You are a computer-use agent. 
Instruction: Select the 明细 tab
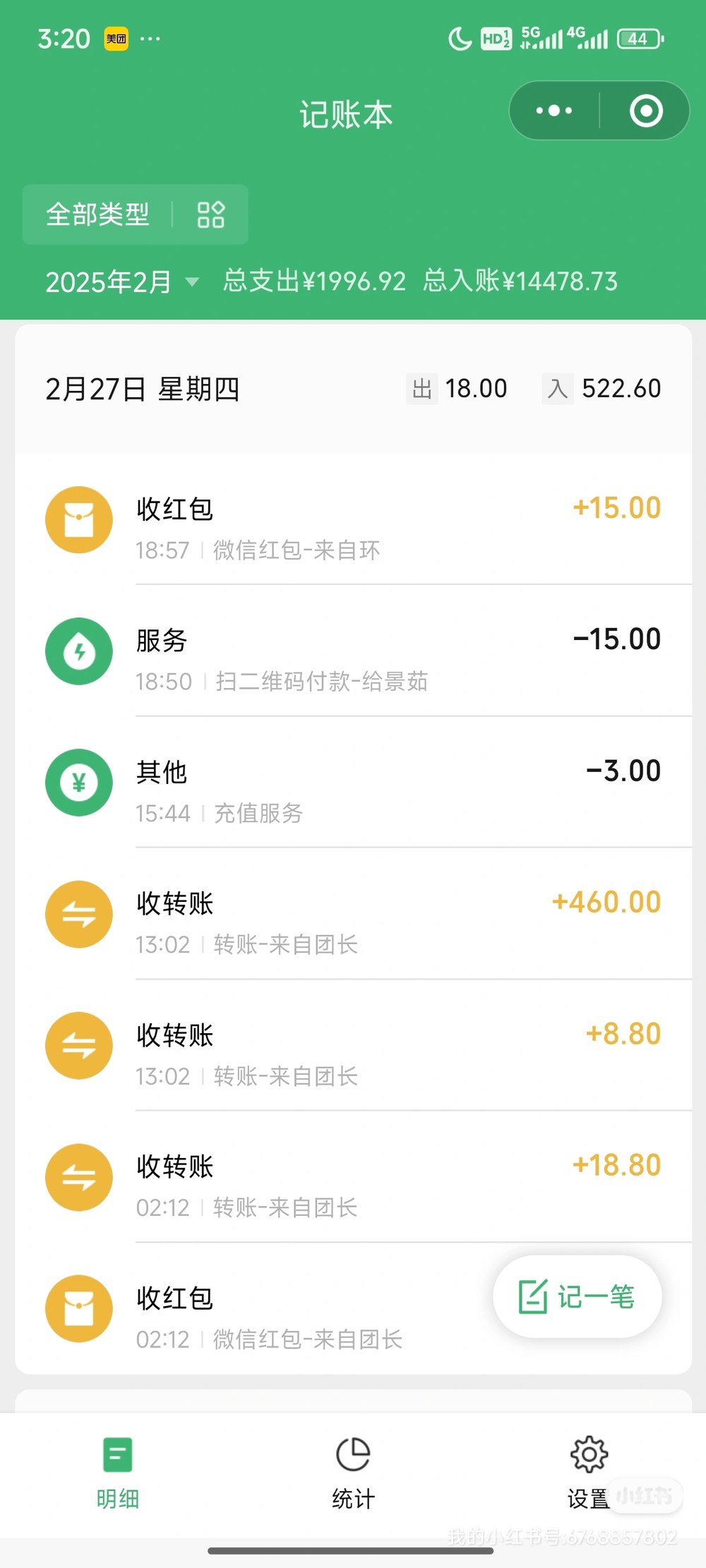[x=118, y=1473]
